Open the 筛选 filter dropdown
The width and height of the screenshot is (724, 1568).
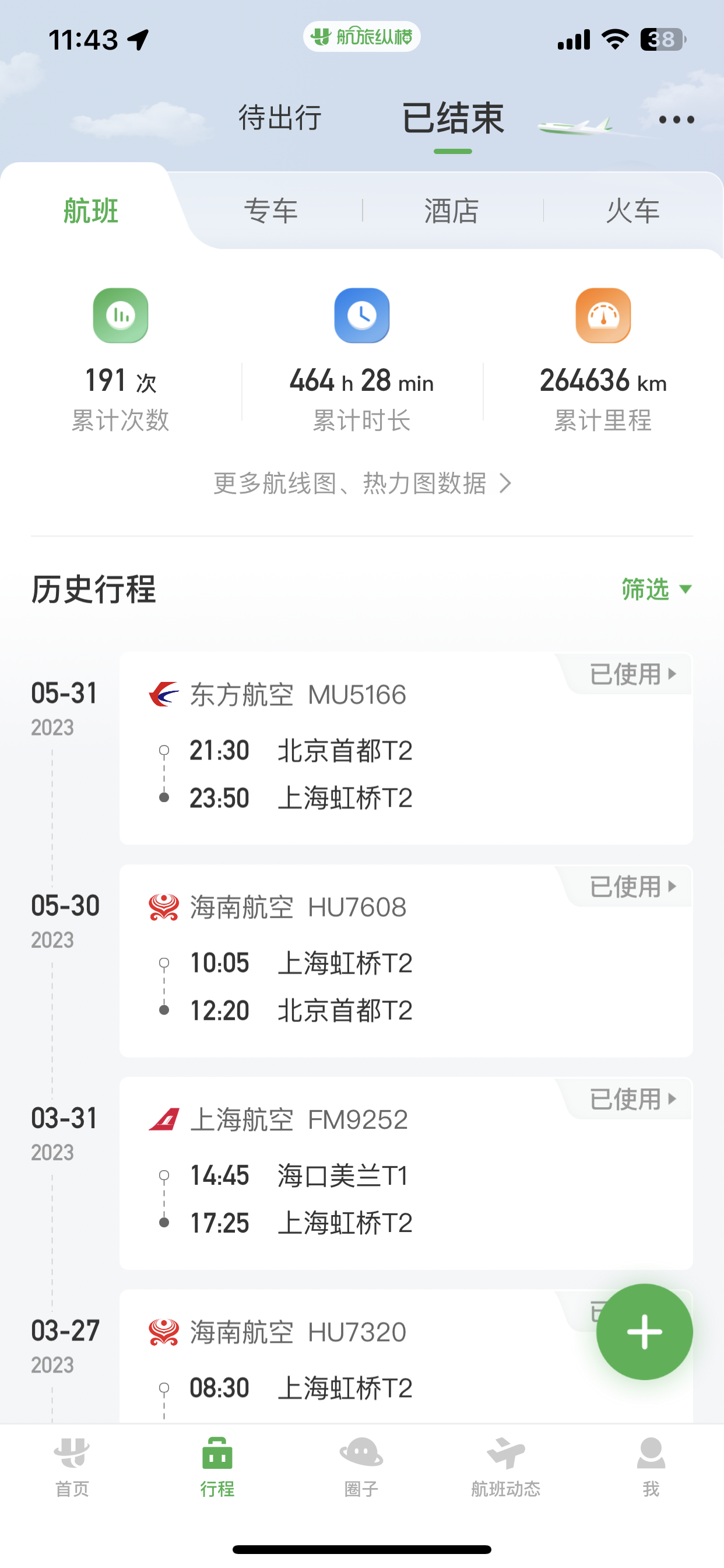tap(656, 589)
